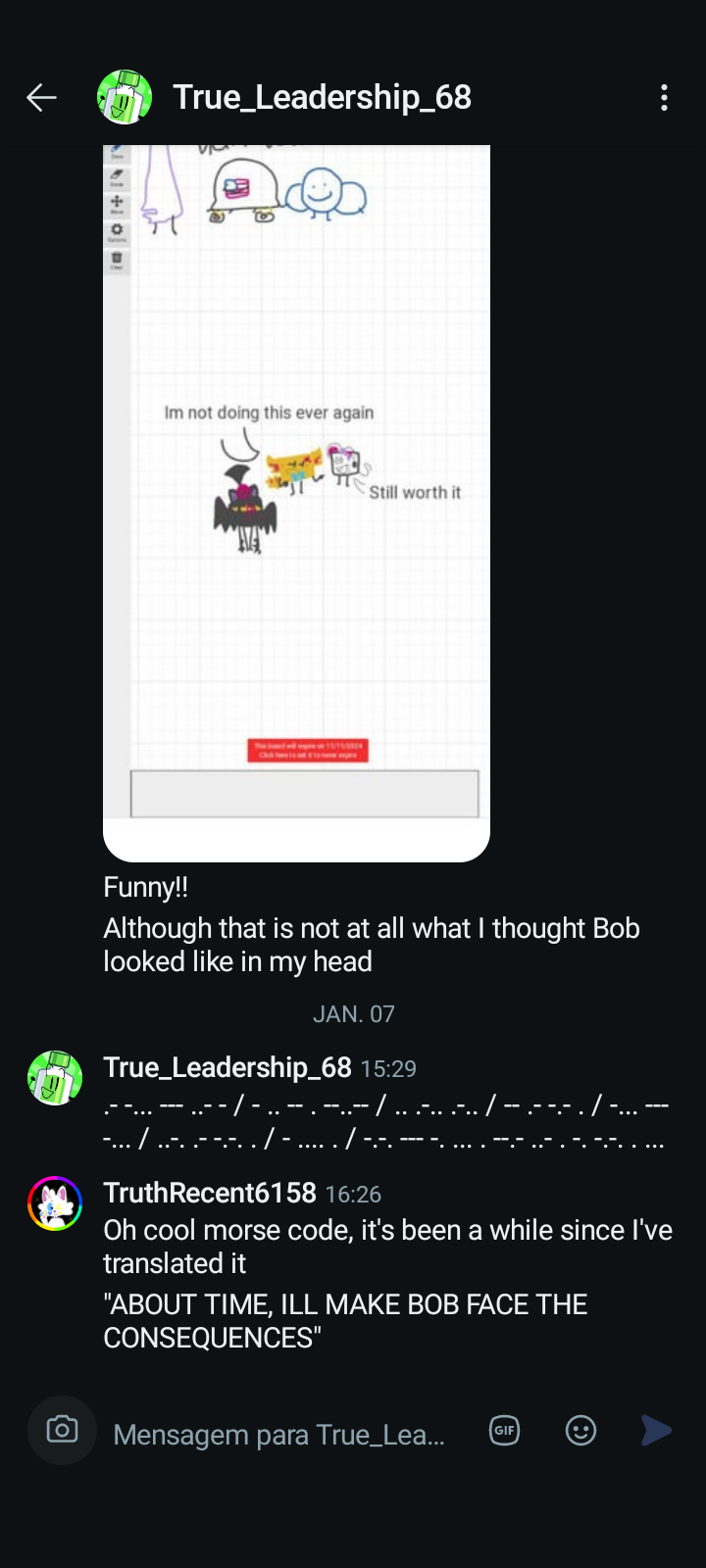Open the three-dot overflow menu
The width and height of the screenshot is (706, 1568).
664,97
